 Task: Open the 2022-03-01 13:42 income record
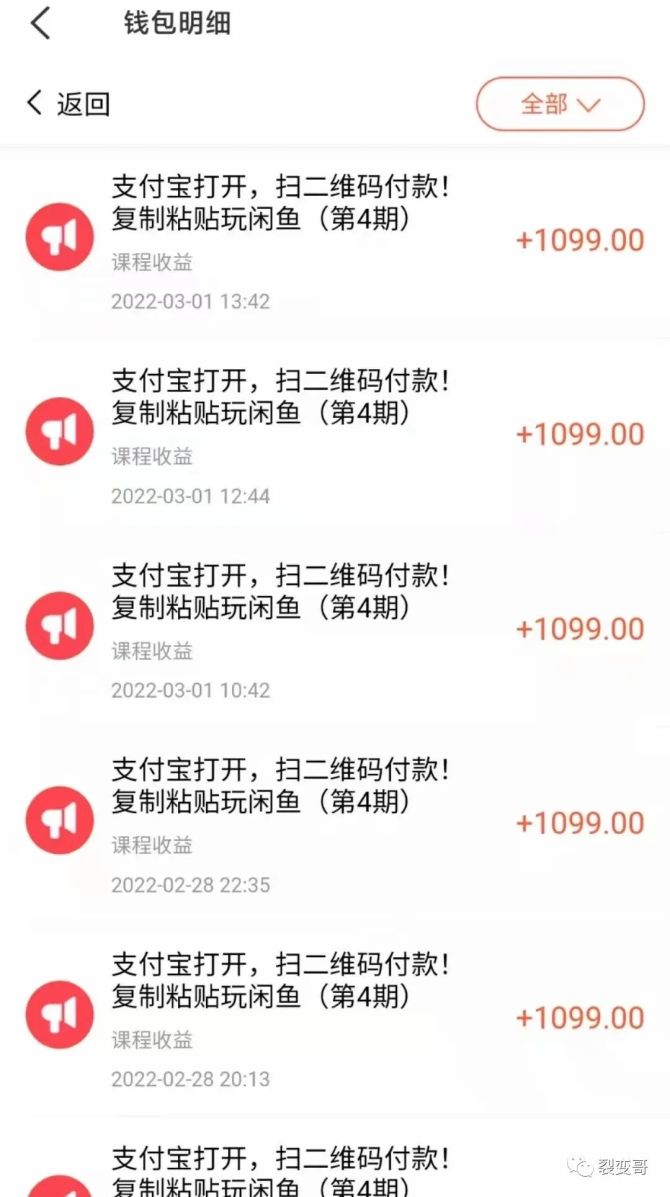point(335,241)
